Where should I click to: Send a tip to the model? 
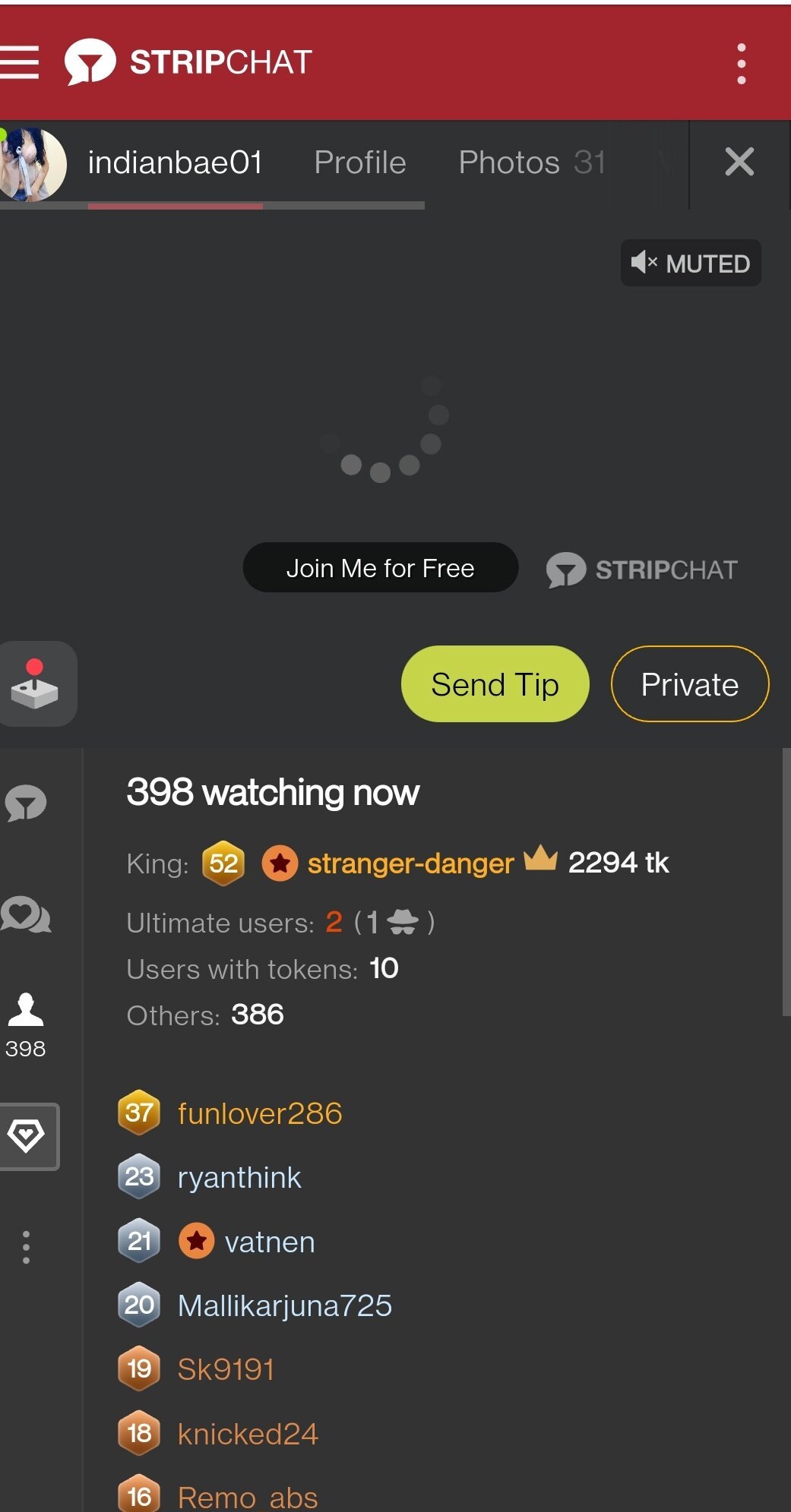click(495, 684)
